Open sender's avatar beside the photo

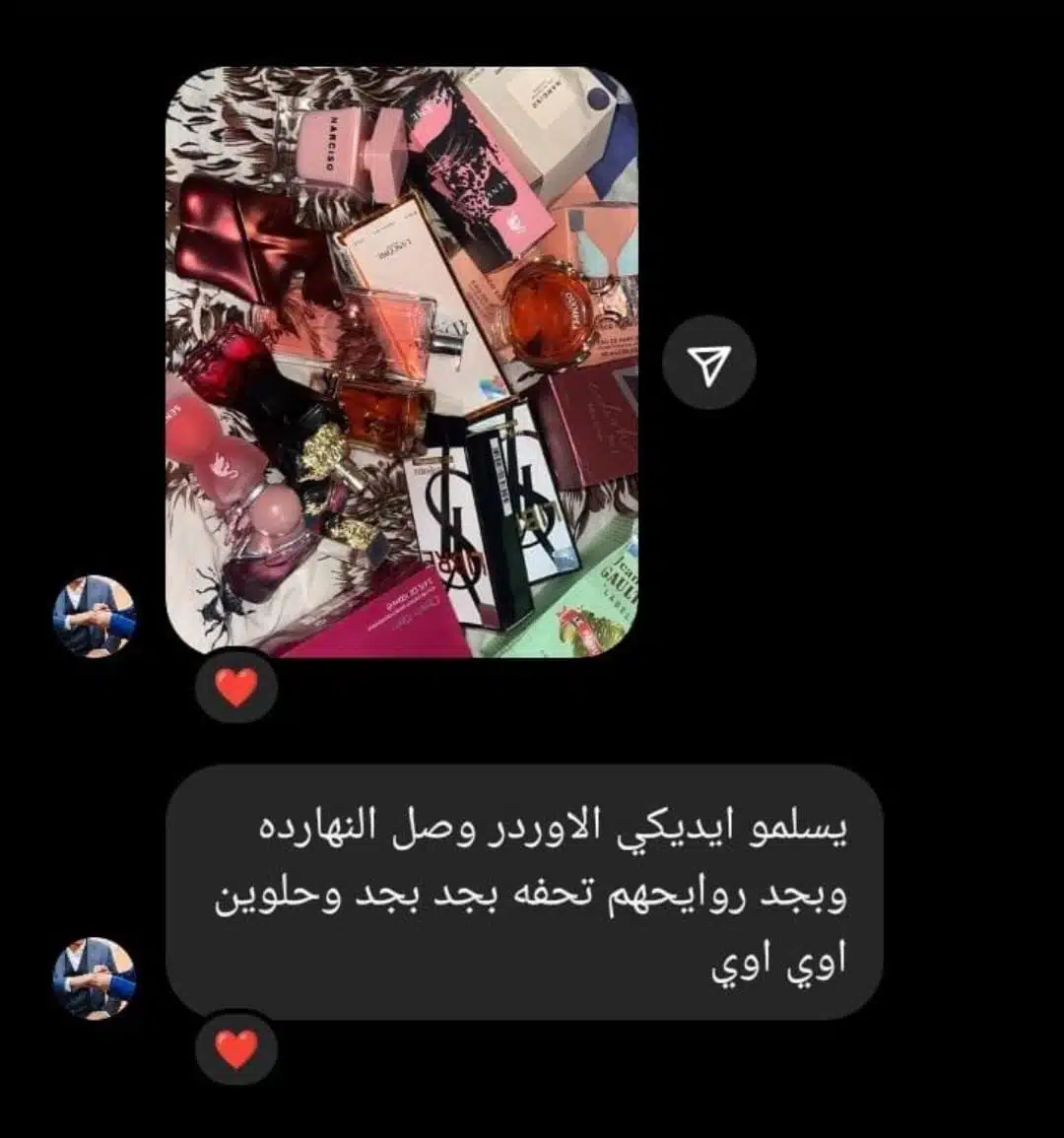point(95,616)
